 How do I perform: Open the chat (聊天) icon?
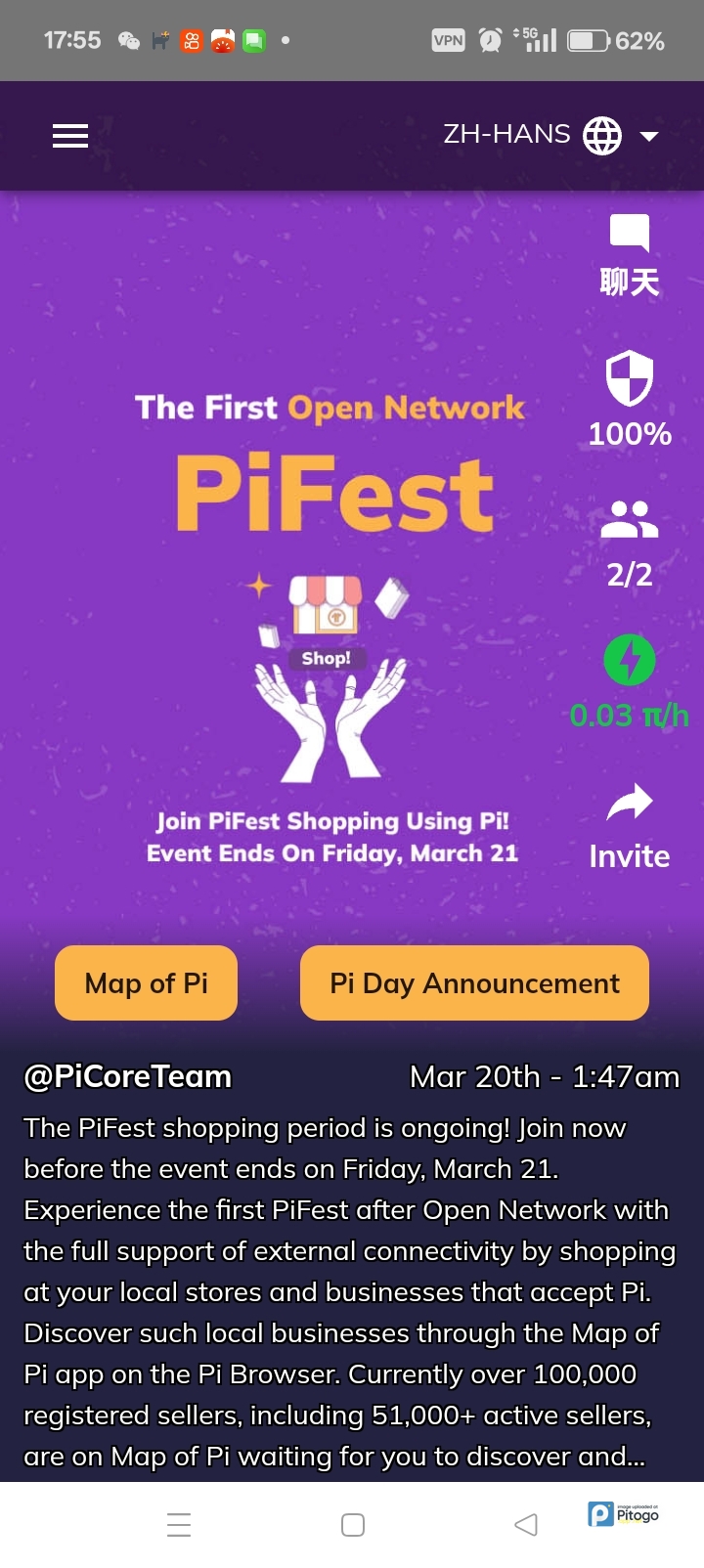click(630, 233)
